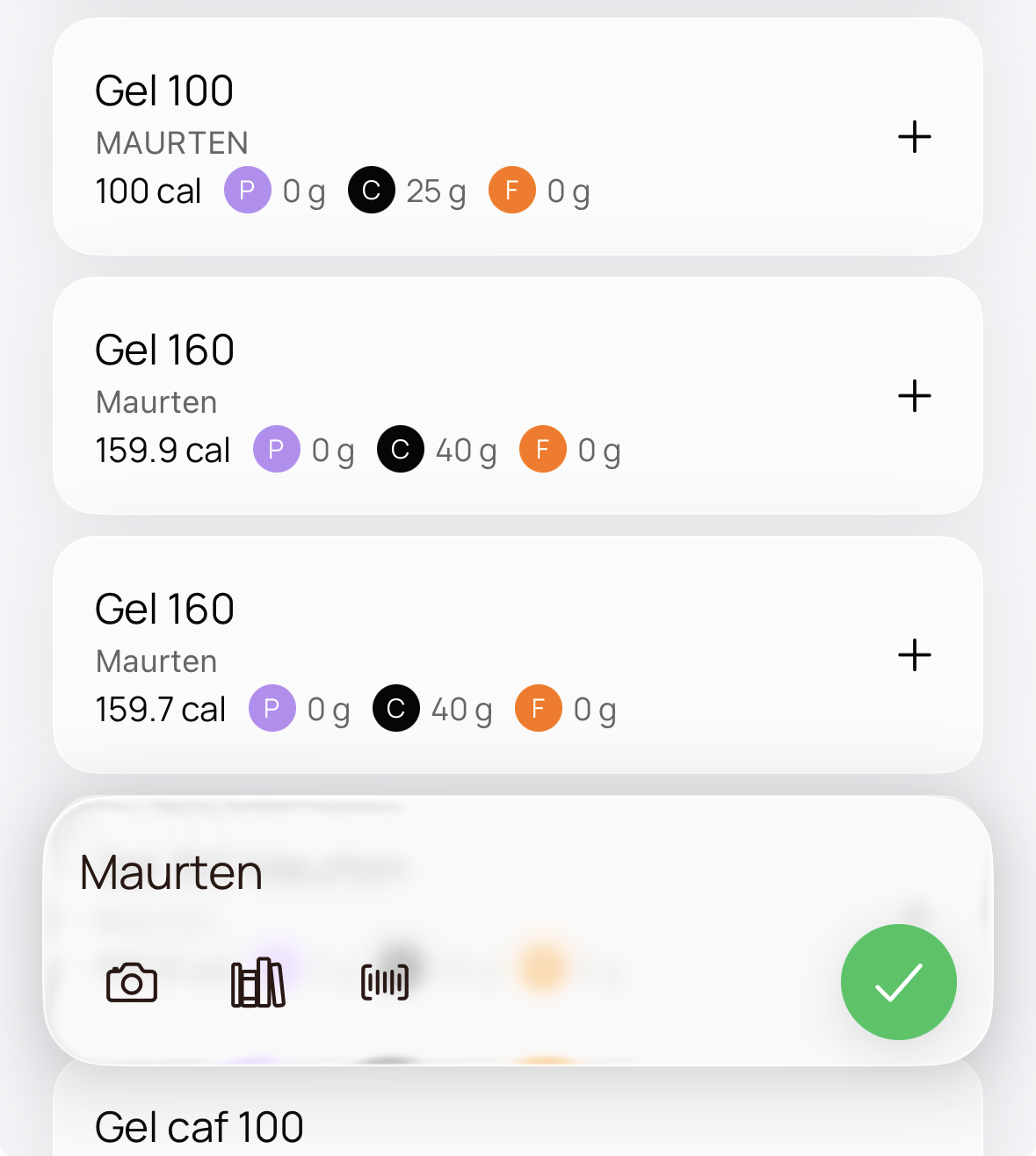Image resolution: width=1036 pixels, height=1156 pixels.
Task: Select the MAURTEN brand label under Gel 100
Action: click(171, 142)
